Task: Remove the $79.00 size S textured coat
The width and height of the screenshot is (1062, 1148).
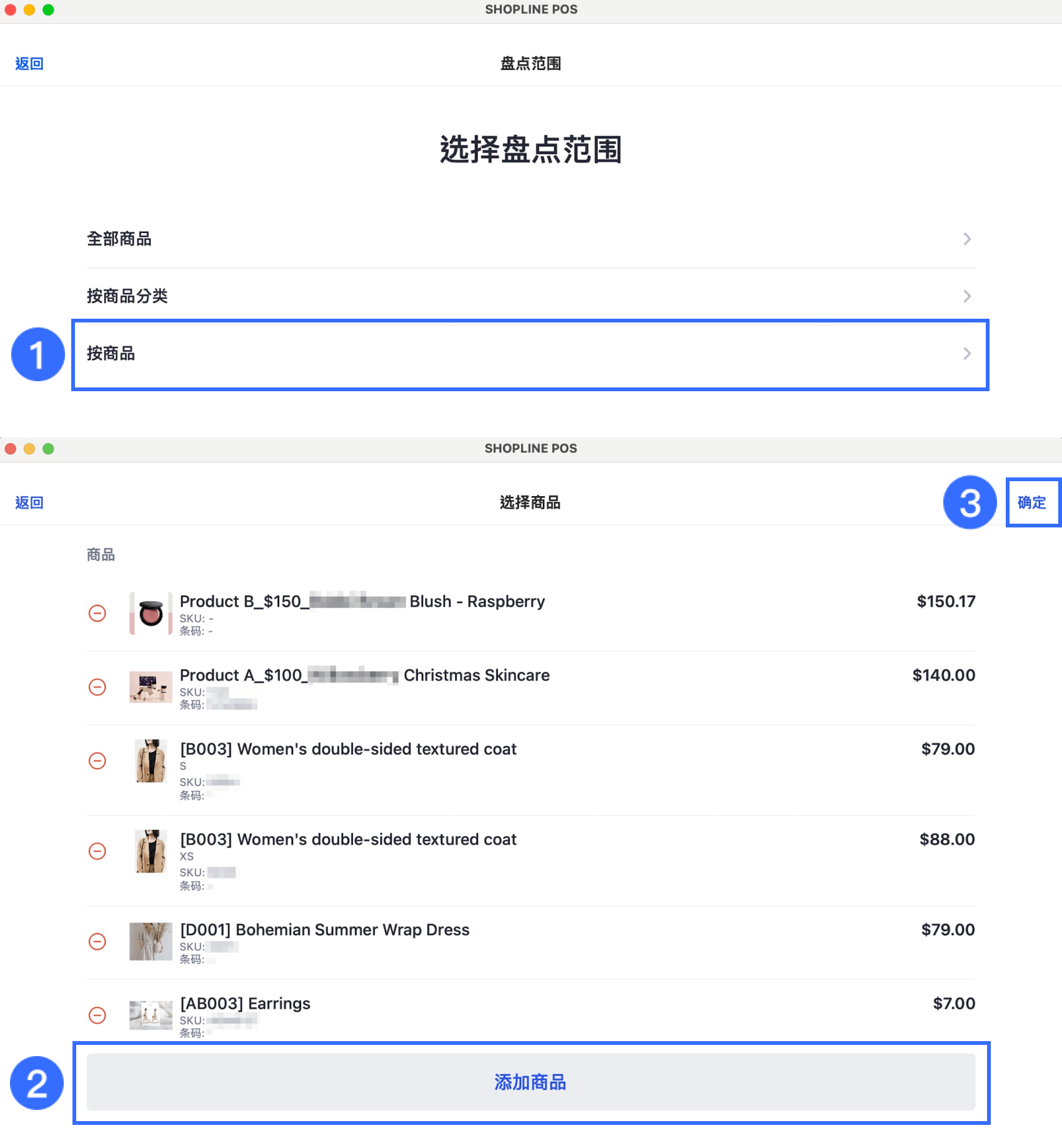Action: coord(97,761)
